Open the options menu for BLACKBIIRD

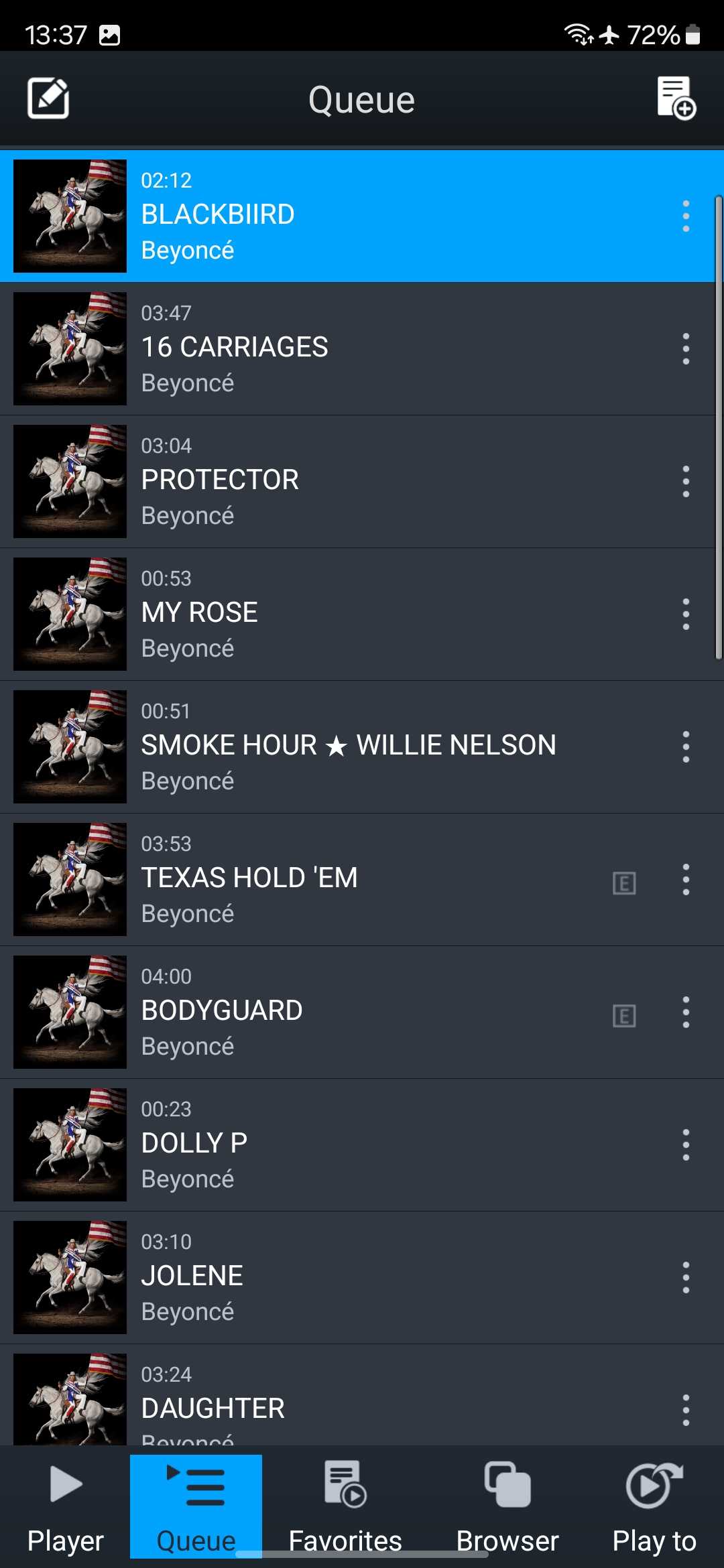coord(686,216)
